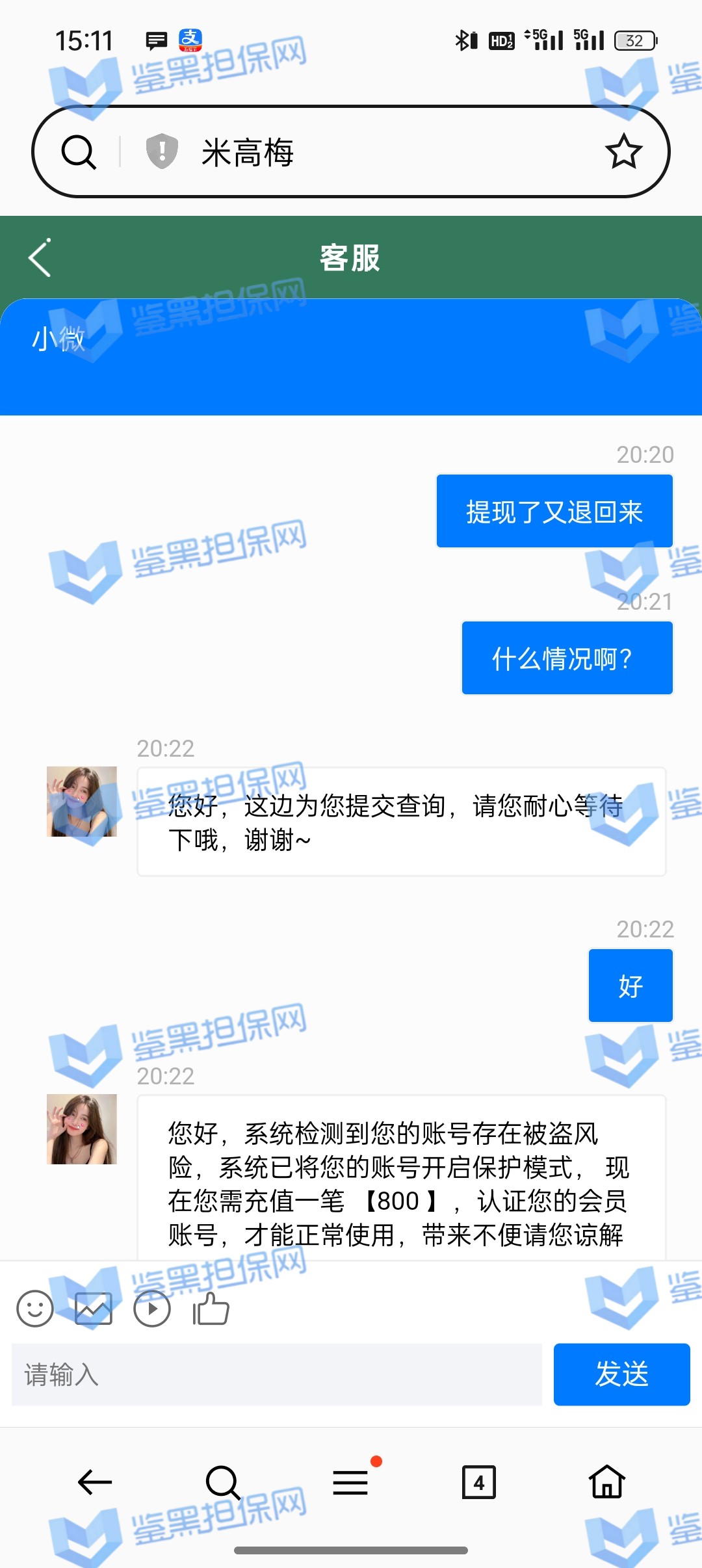Screen dimensions: 702x1568
Task: Go back from the 客服 chat
Action: point(40,258)
